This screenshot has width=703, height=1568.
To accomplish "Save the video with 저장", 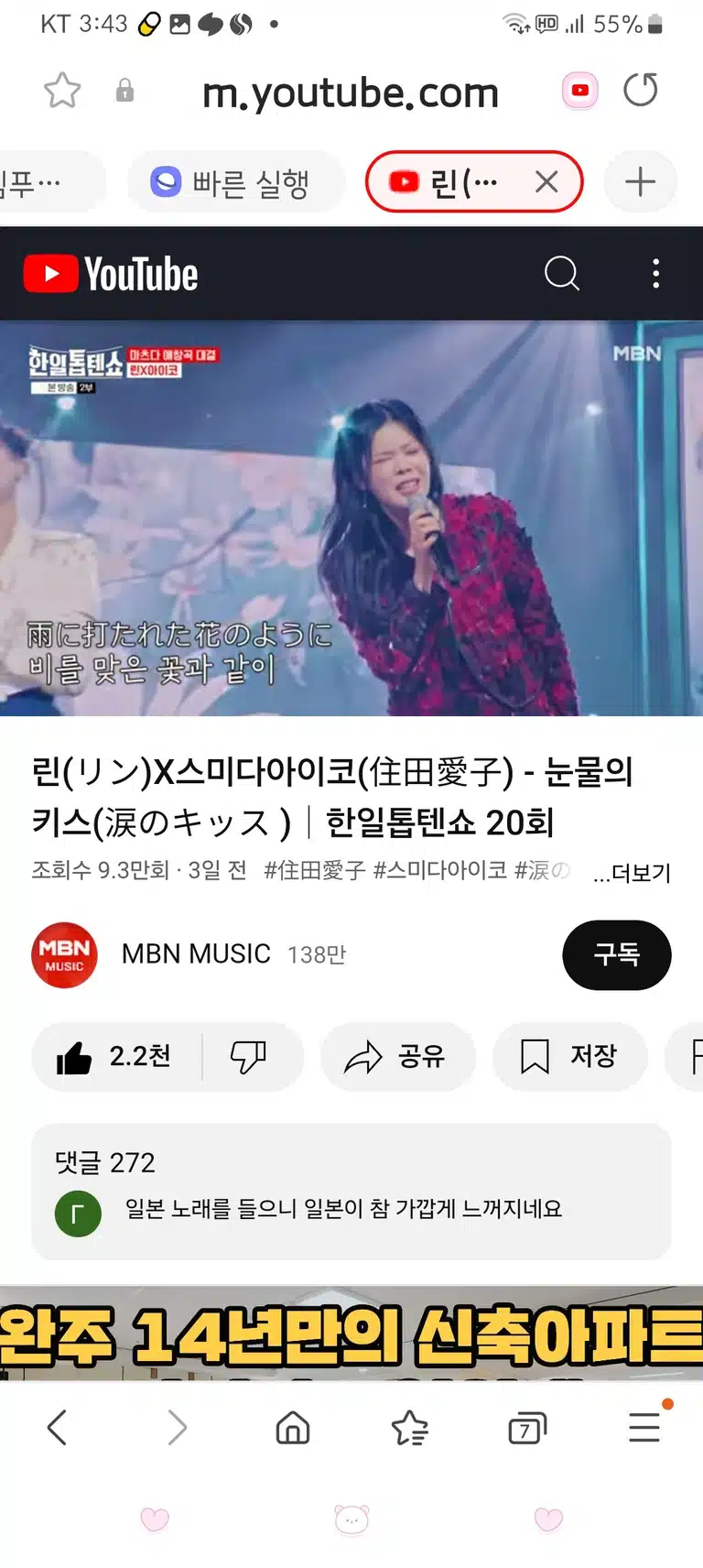I will (570, 1057).
